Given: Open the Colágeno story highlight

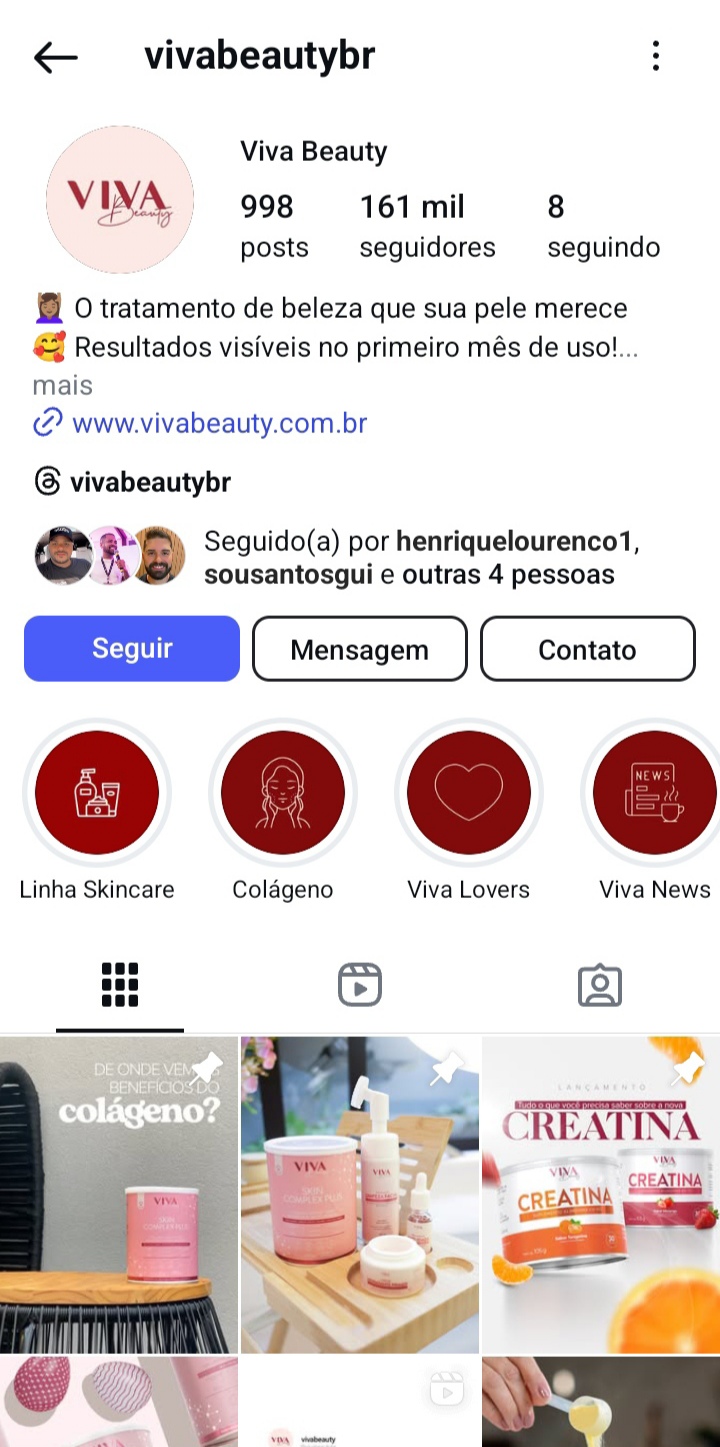Looking at the screenshot, I should [x=283, y=792].
